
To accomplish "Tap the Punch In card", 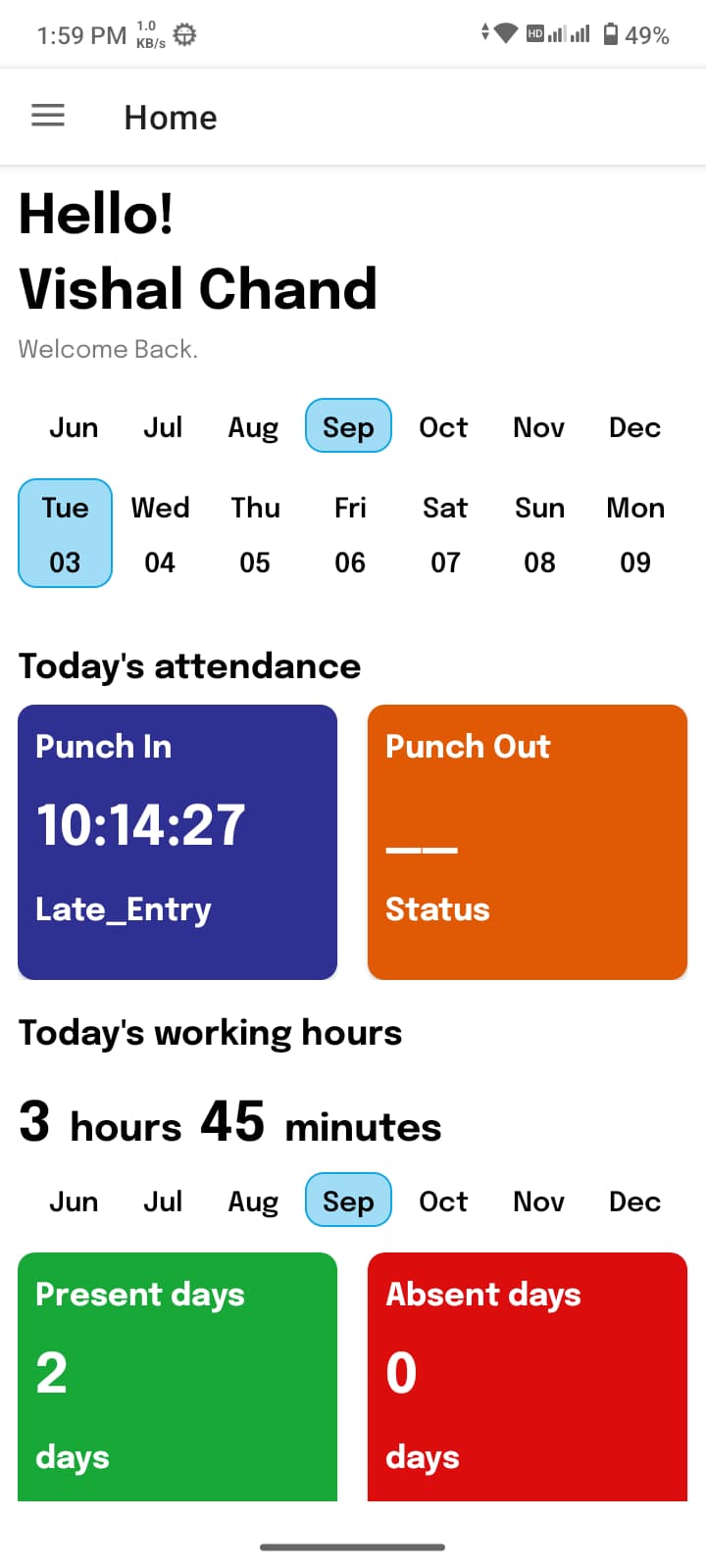I will click(177, 842).
